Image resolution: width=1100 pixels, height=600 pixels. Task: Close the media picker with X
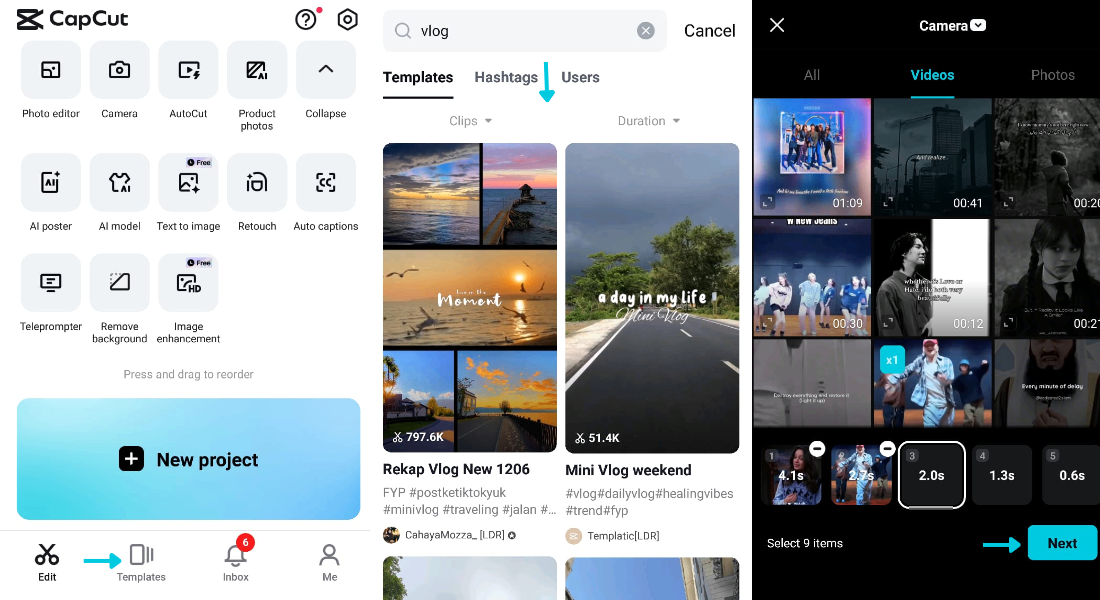click(x=777, y=26)
